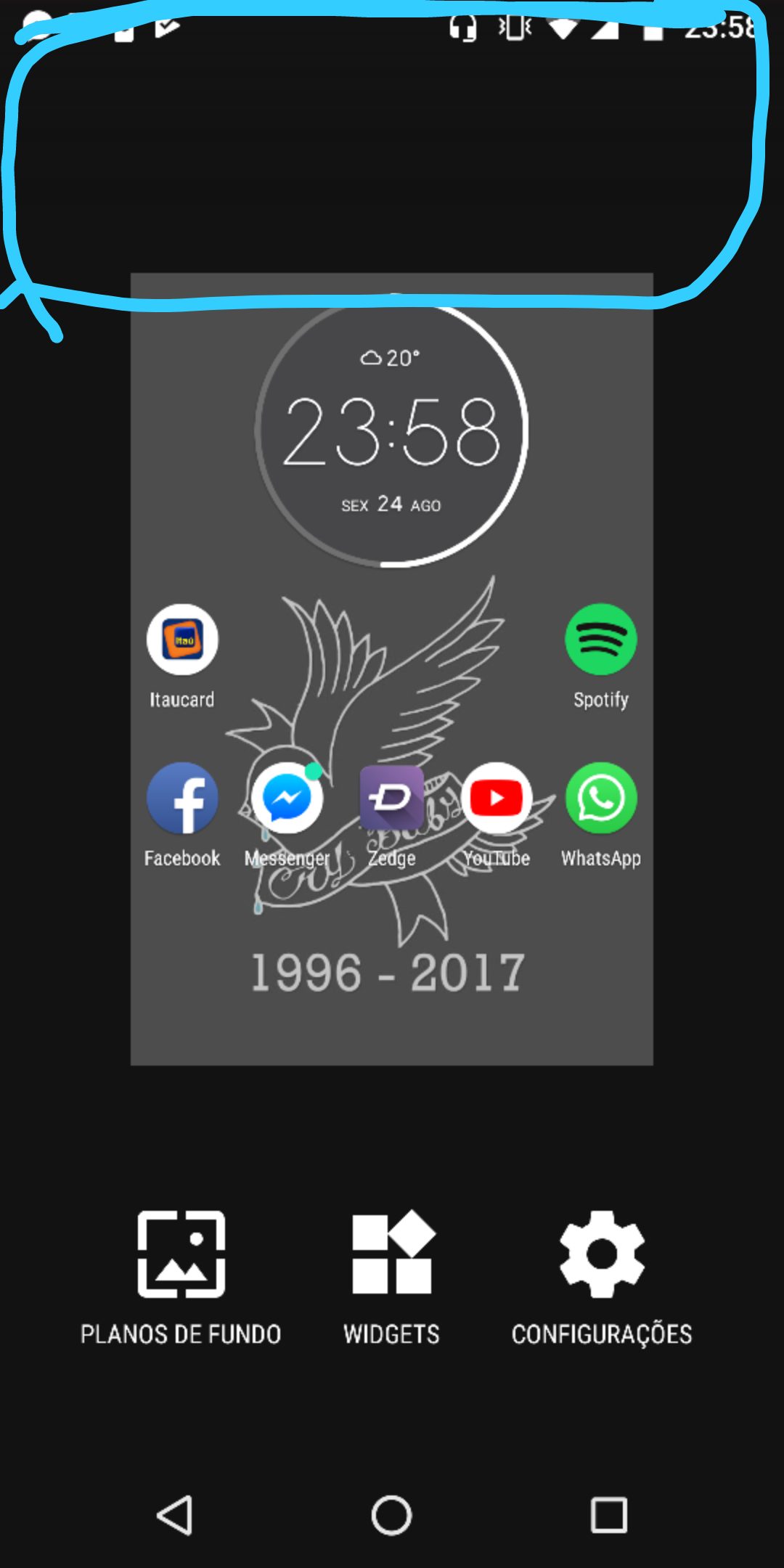
Task: Open launcher Configurações
Action: click(602, 1278)
